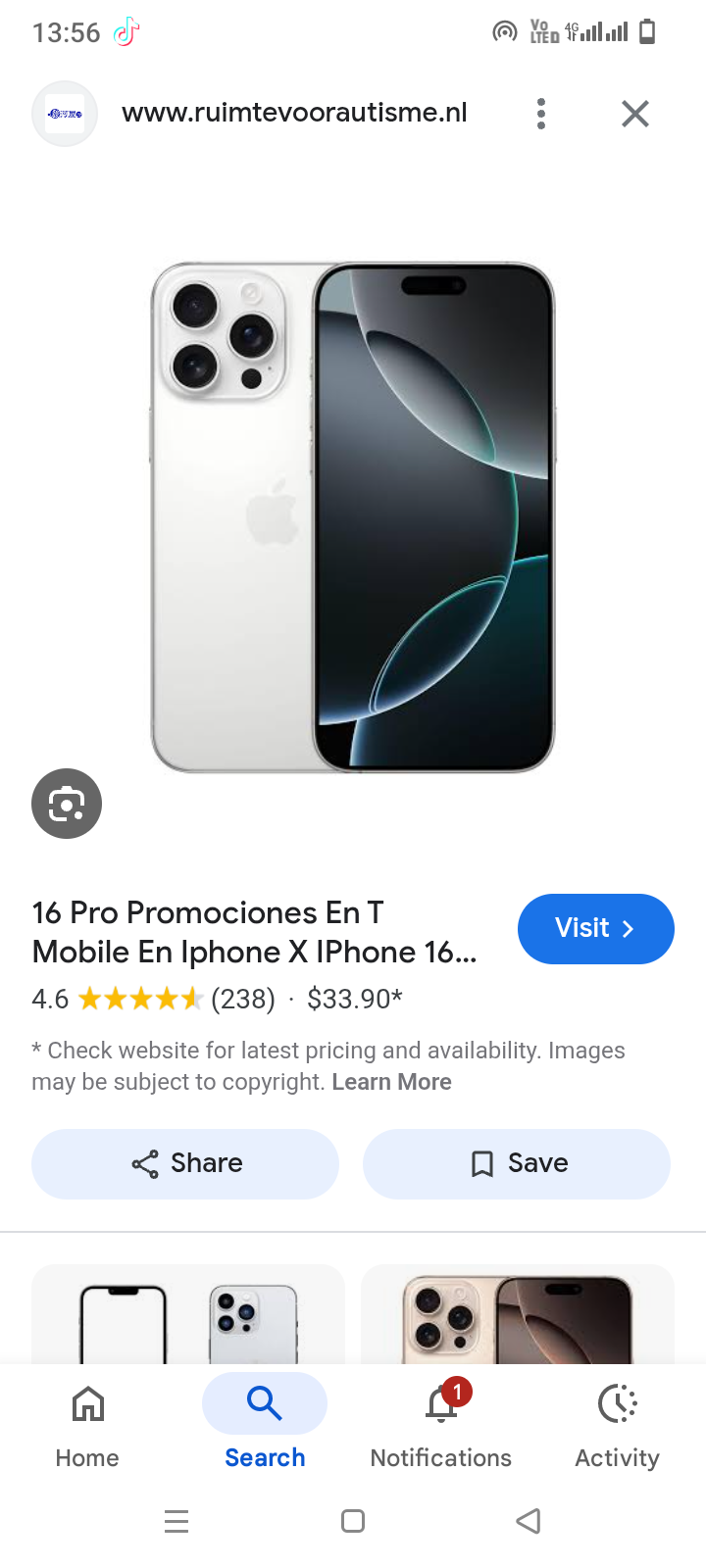This screenshot has height=1568, width=706.
Task: Close the image viewer
Action: (x=635, y=114)
